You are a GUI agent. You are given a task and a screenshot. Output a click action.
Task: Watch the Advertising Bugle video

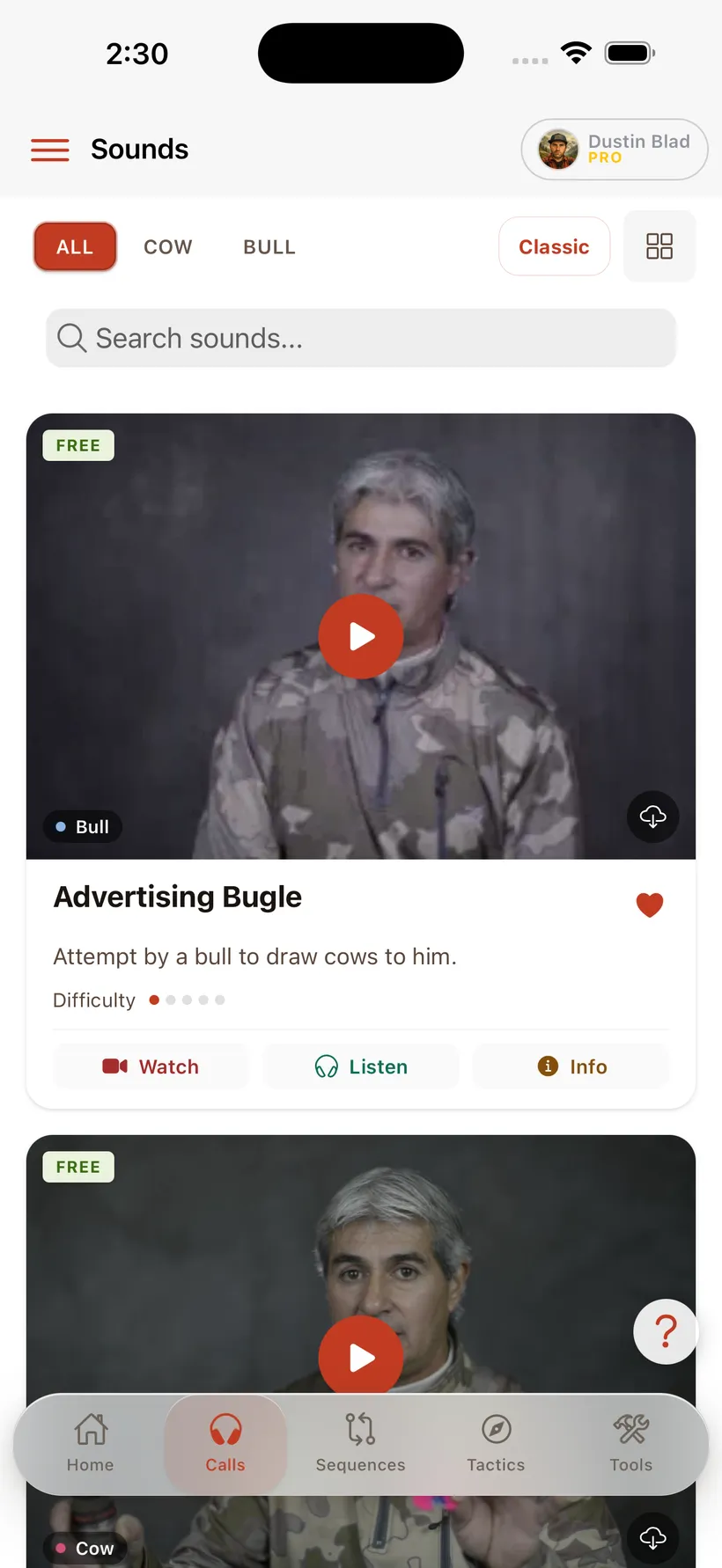pyautogui.click(x=151, y=1066)
